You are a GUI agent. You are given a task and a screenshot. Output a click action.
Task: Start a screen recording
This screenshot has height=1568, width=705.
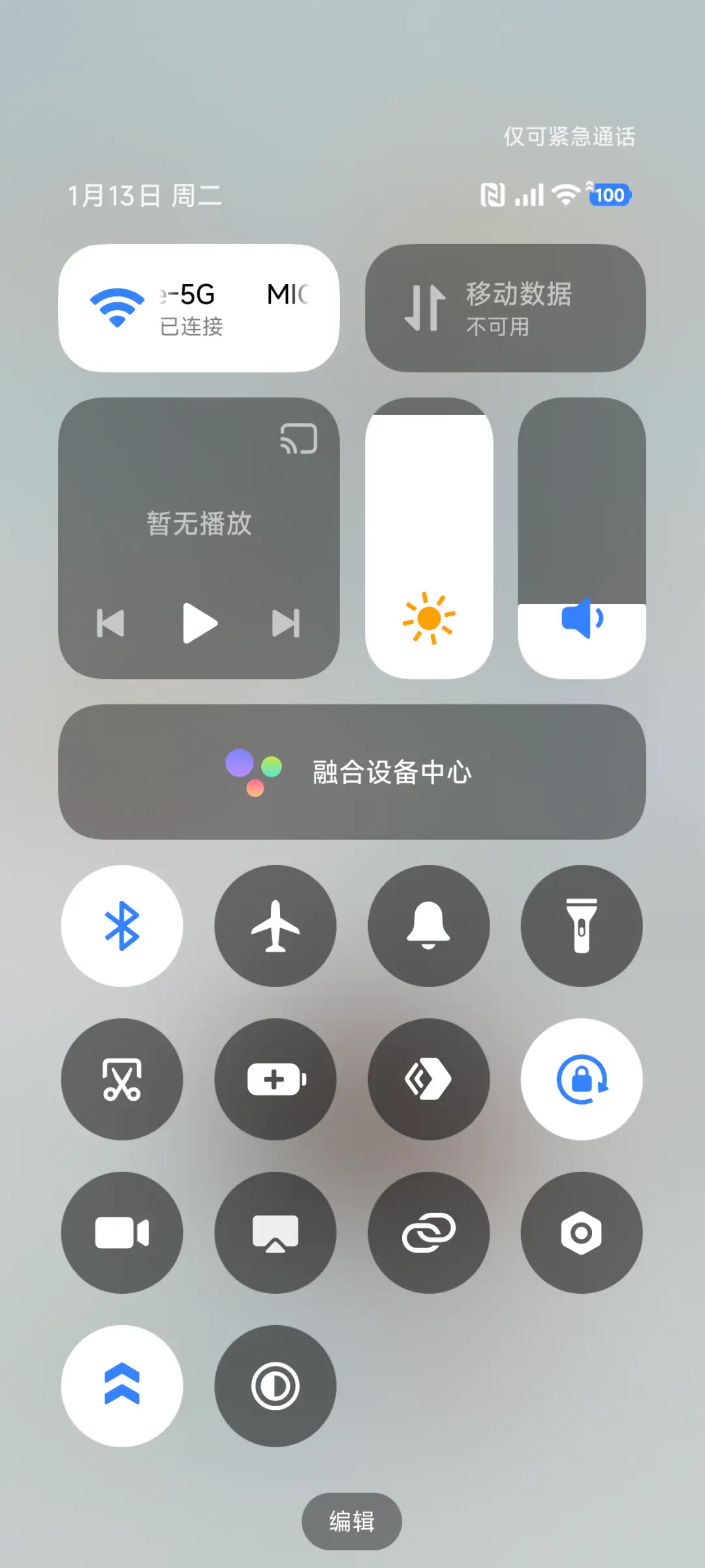point(121,1231)
